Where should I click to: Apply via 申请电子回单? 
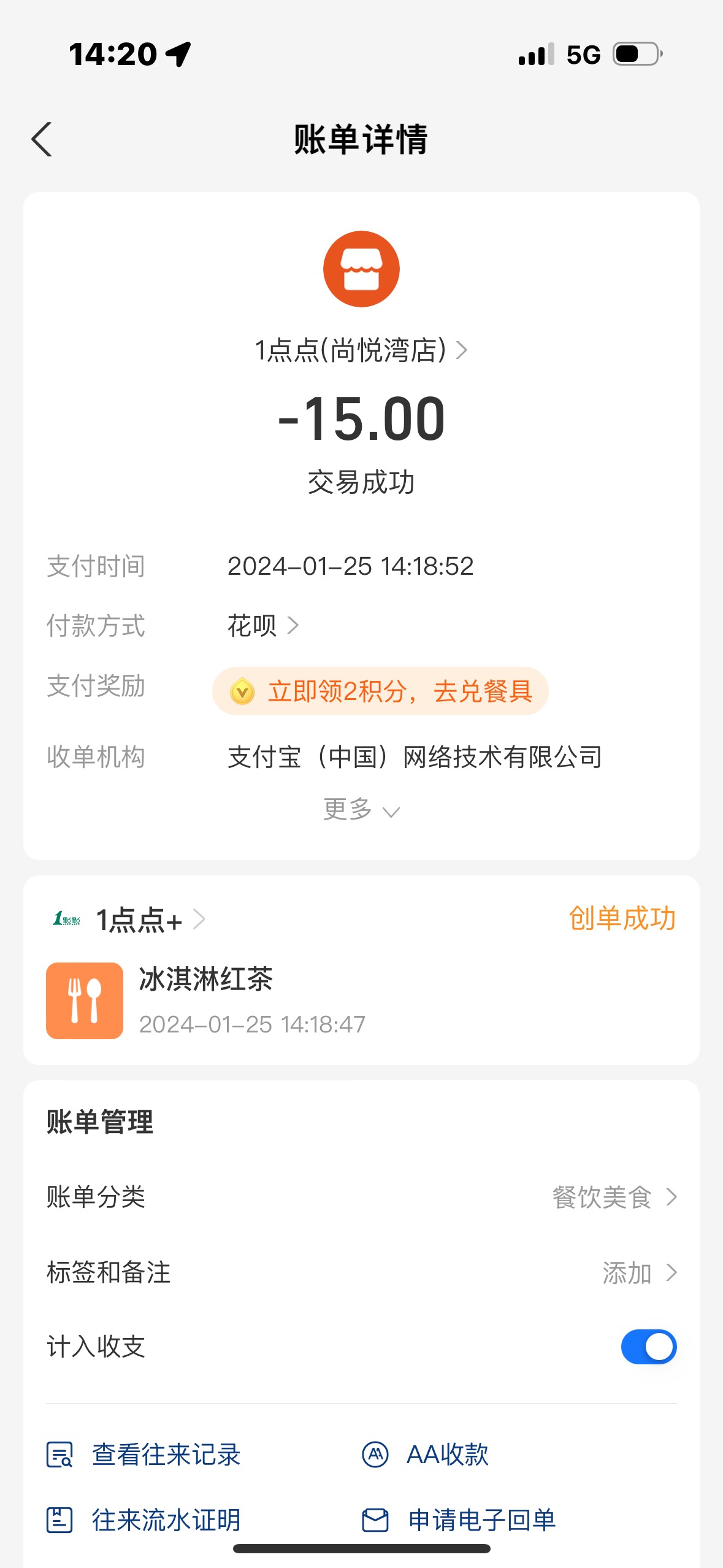(459, 1520)
